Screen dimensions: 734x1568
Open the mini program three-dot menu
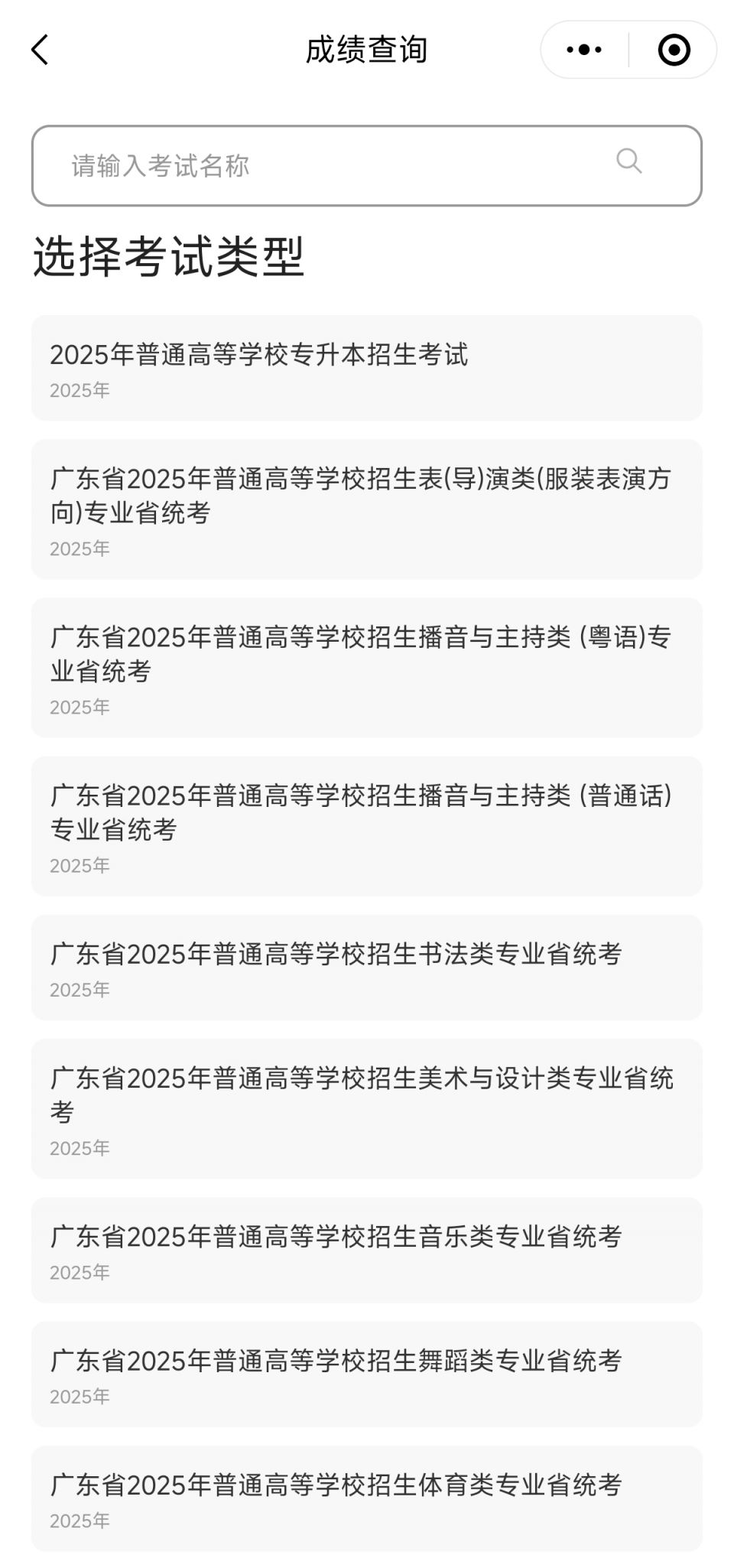[584, 50]
